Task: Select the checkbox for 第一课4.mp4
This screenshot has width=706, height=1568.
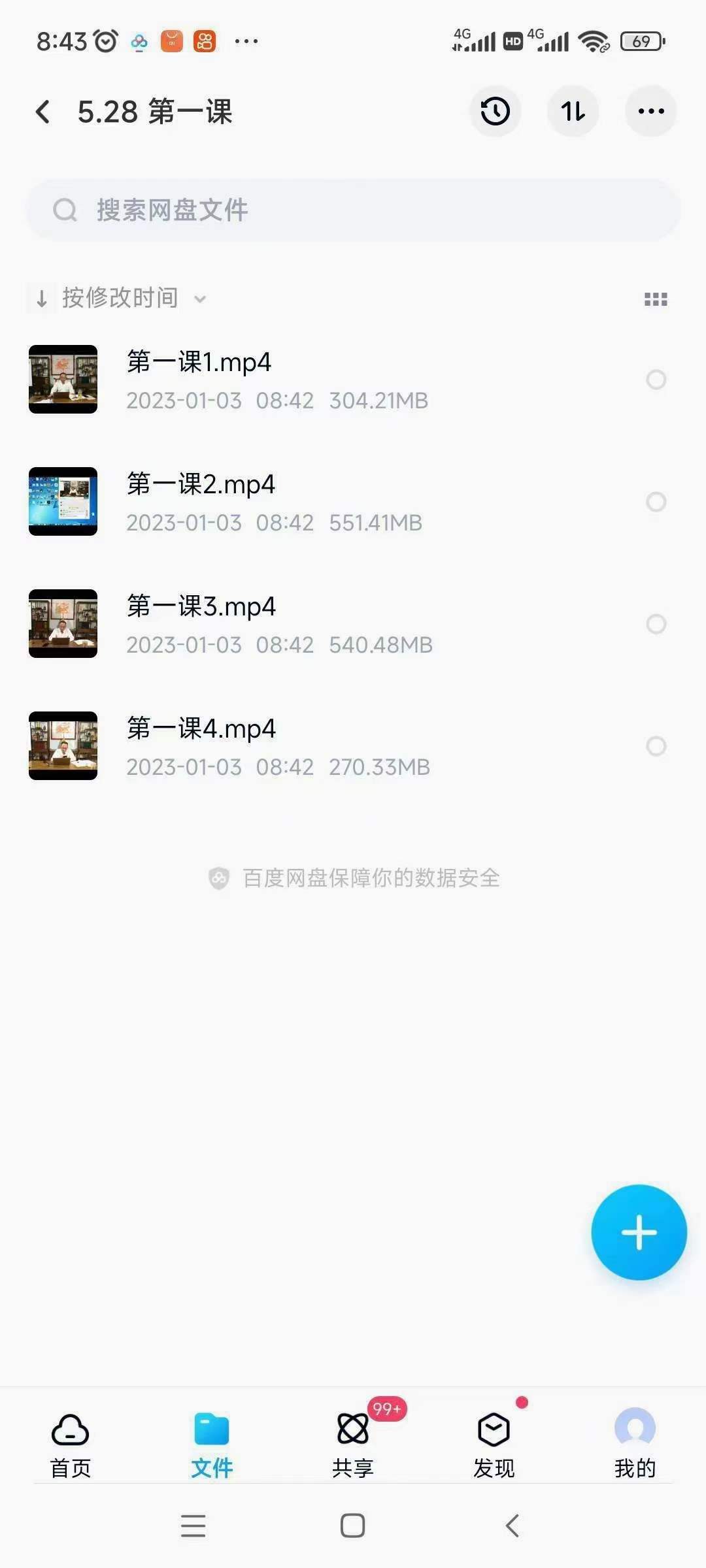Action: [x=656, y=746]
